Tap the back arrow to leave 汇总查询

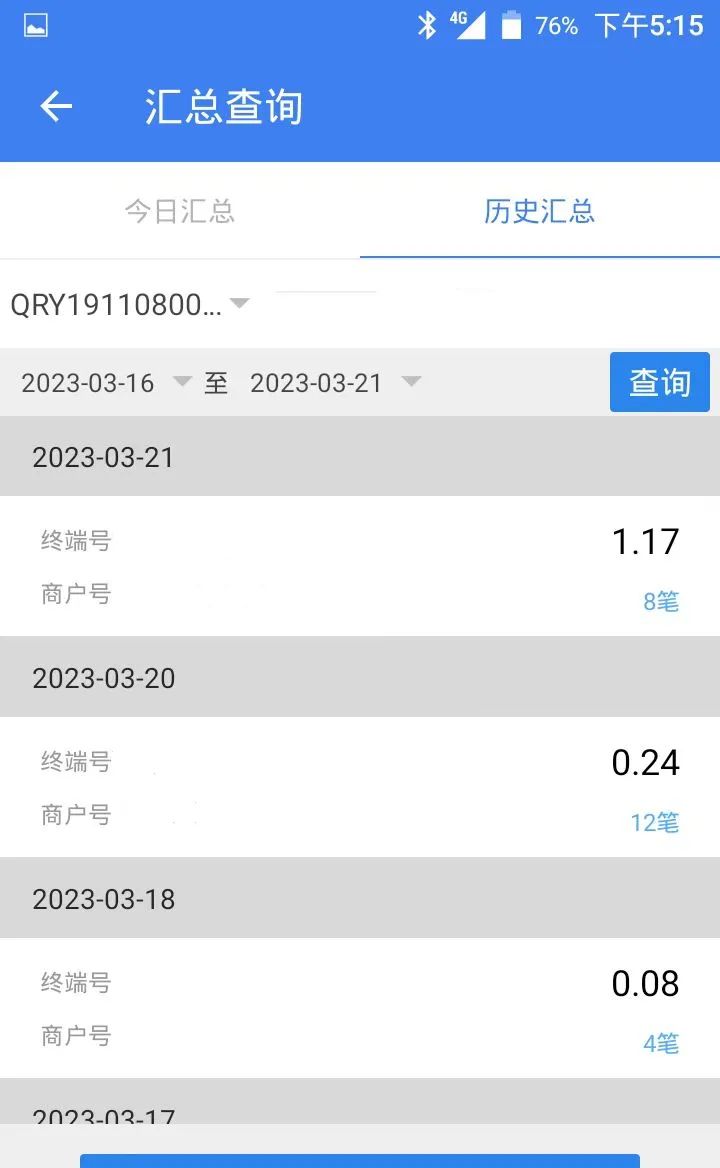coord(55,107)
